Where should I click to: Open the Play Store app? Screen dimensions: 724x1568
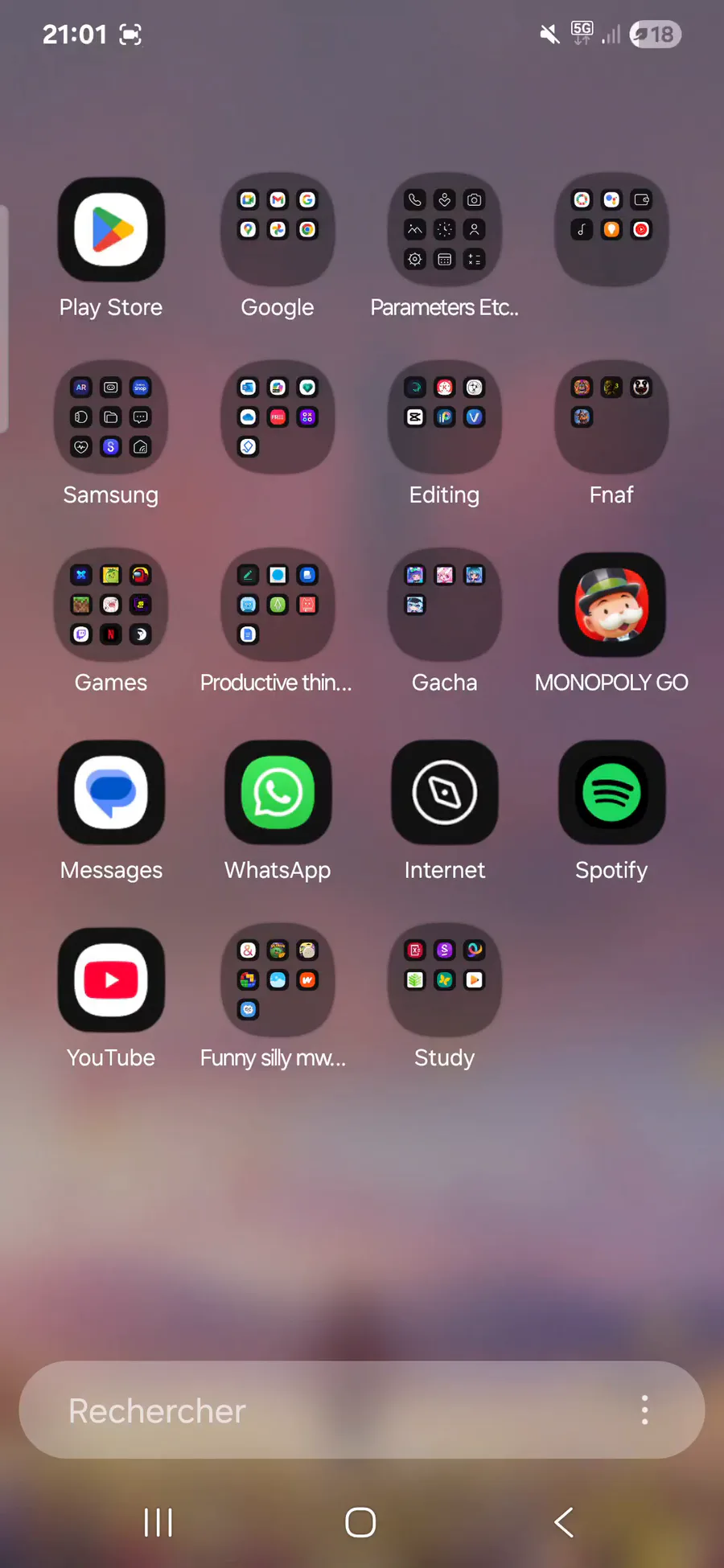[x=111, y=230]
